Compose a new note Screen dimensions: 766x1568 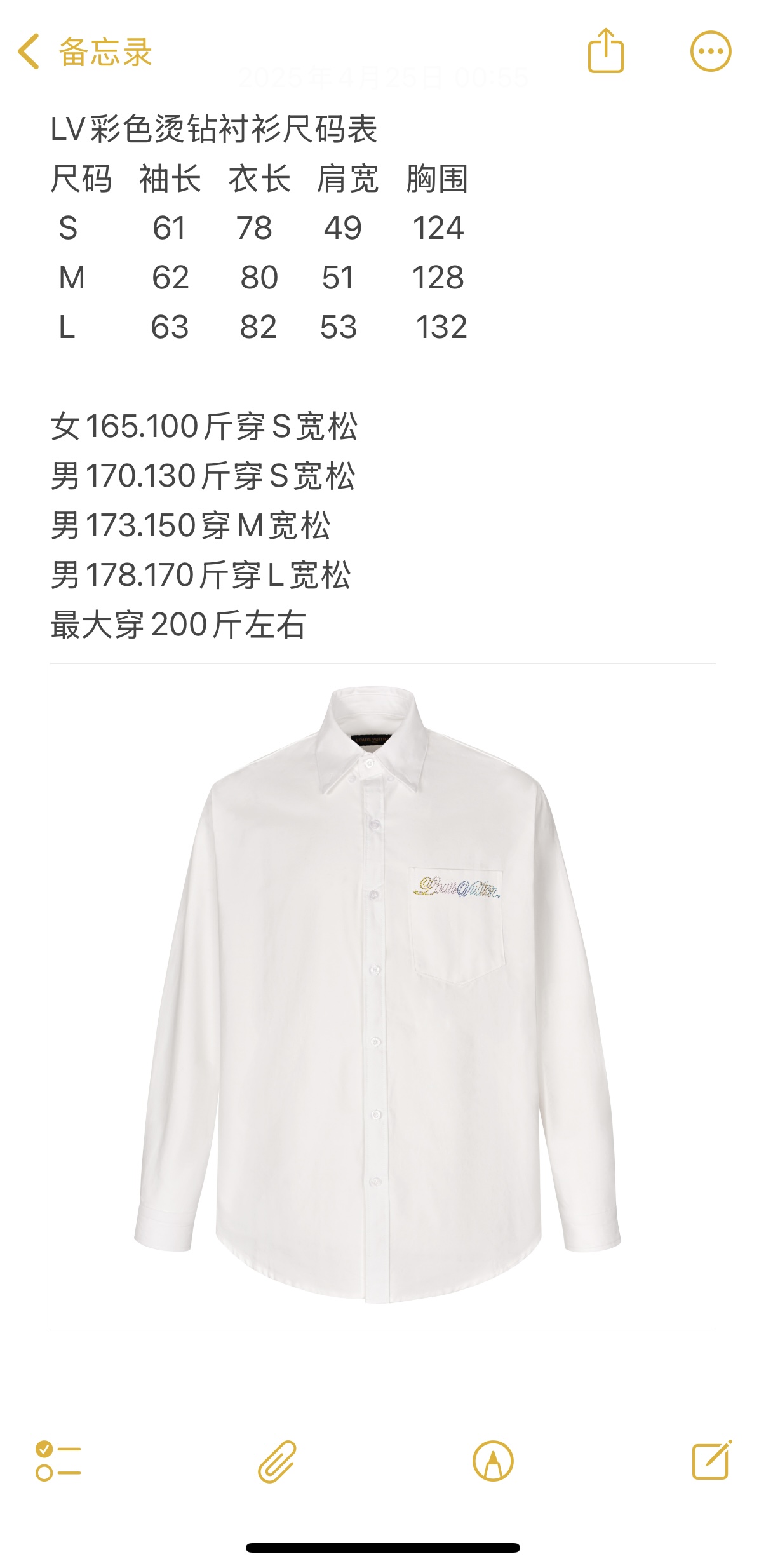tap(711, 1460)
